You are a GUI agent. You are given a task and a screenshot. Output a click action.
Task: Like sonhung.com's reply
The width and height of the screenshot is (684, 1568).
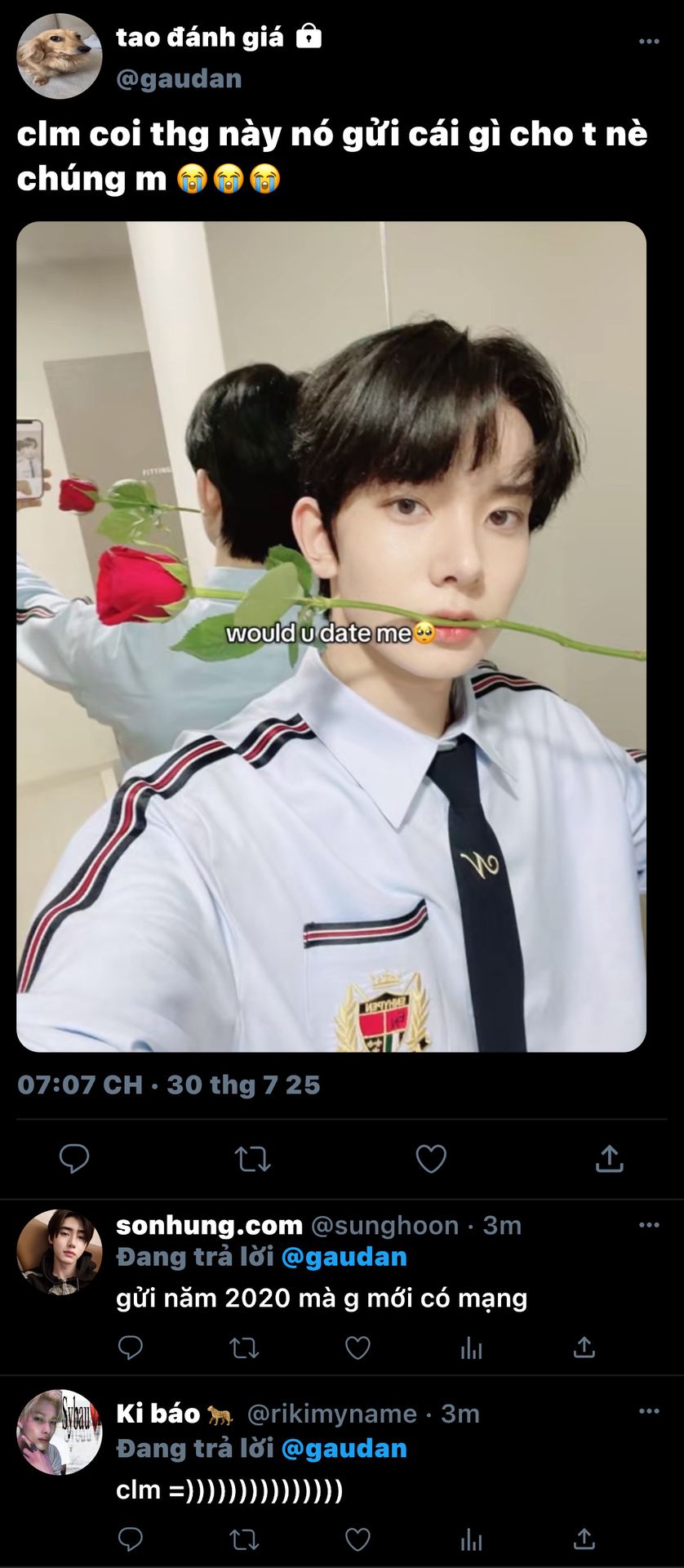pos(358,1347)
